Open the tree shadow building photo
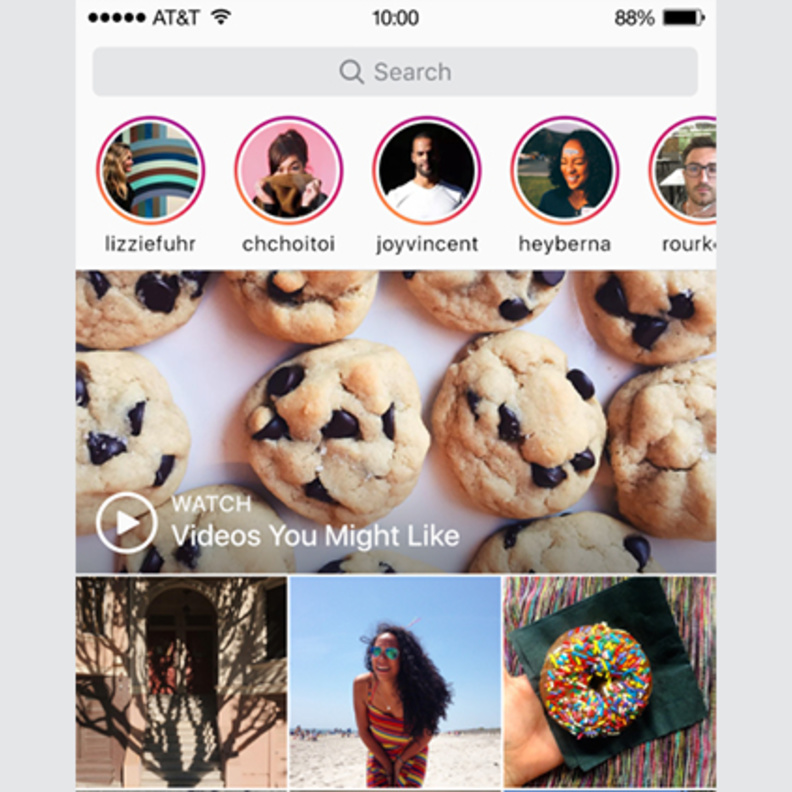Viewport: 792px width, 792px height. (181, 681)
